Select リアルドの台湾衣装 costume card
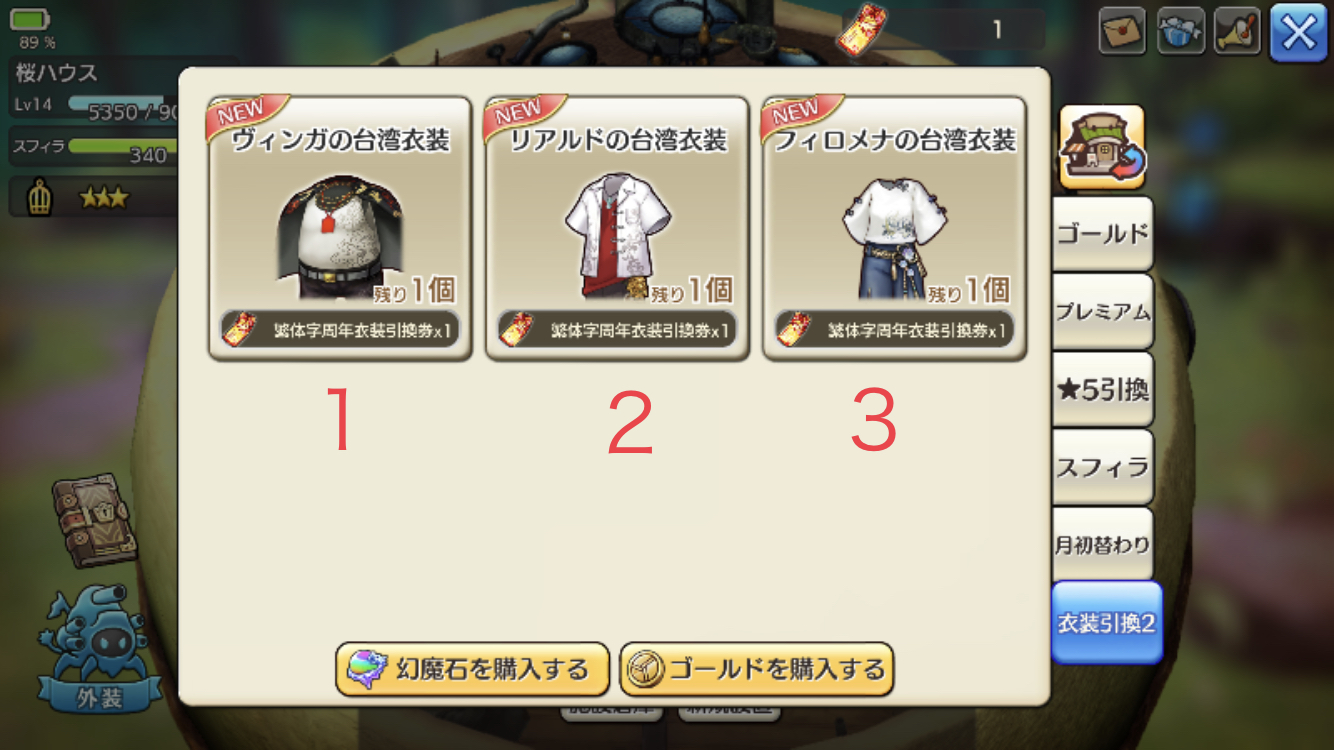Viewport: 1334px width, 750px height. [617, 228]
